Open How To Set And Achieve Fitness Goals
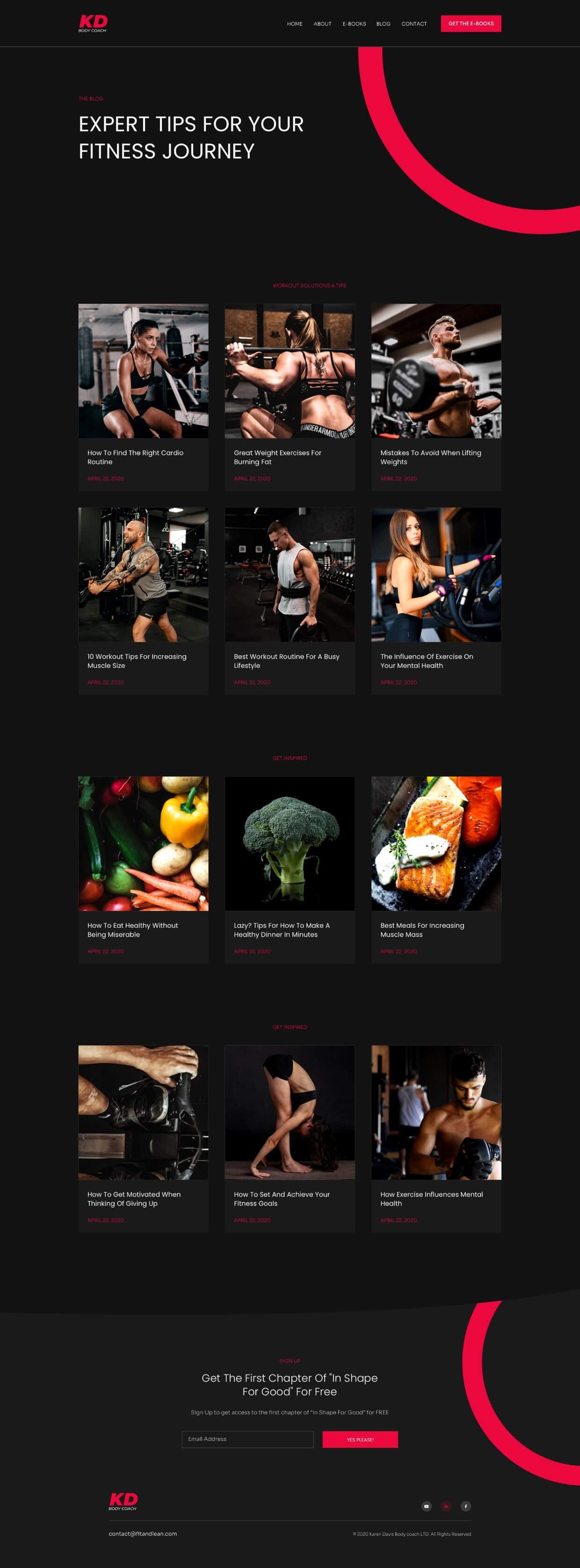The width and height of the screenshot is (580, 1568). coord(282,1198)
